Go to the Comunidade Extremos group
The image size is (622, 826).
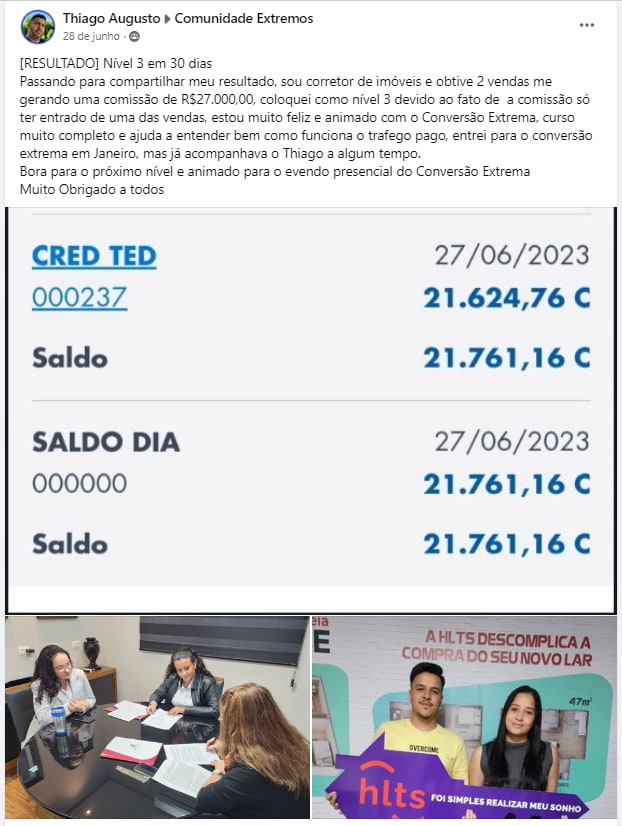pos(244,18)
